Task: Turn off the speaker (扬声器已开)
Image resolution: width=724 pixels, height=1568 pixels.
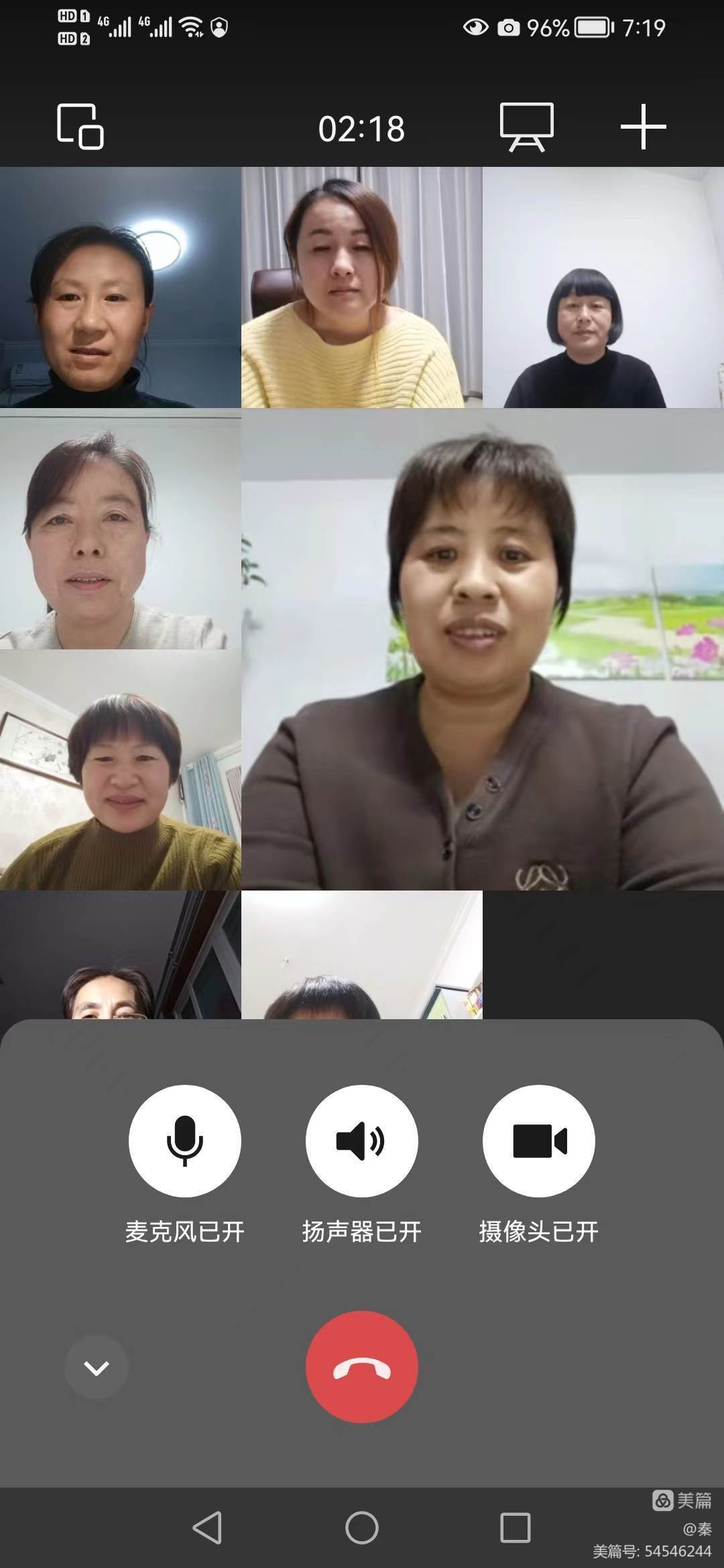Action: (361, 1140)
